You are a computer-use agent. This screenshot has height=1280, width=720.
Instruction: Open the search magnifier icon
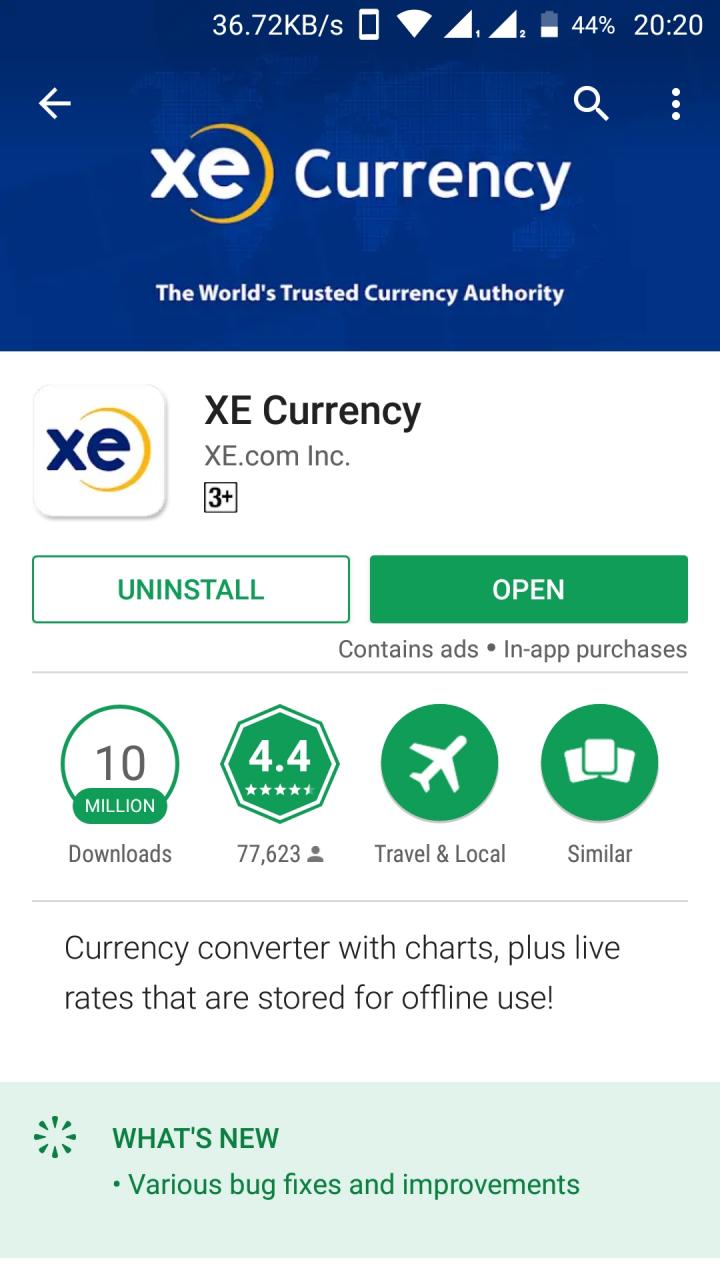coord(591,103)
